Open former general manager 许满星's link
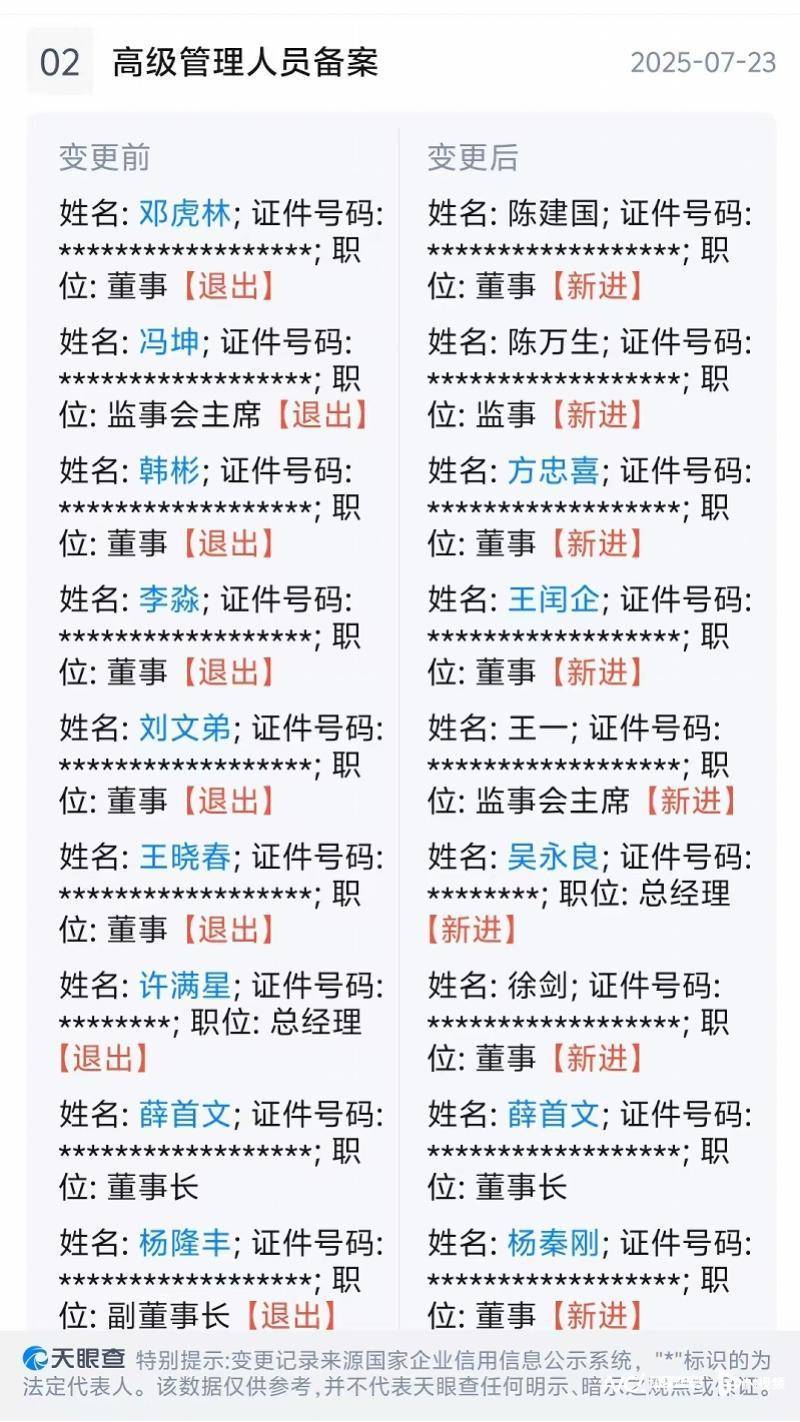The height and width of the screenshot is (1422, 800). [185, 986]
